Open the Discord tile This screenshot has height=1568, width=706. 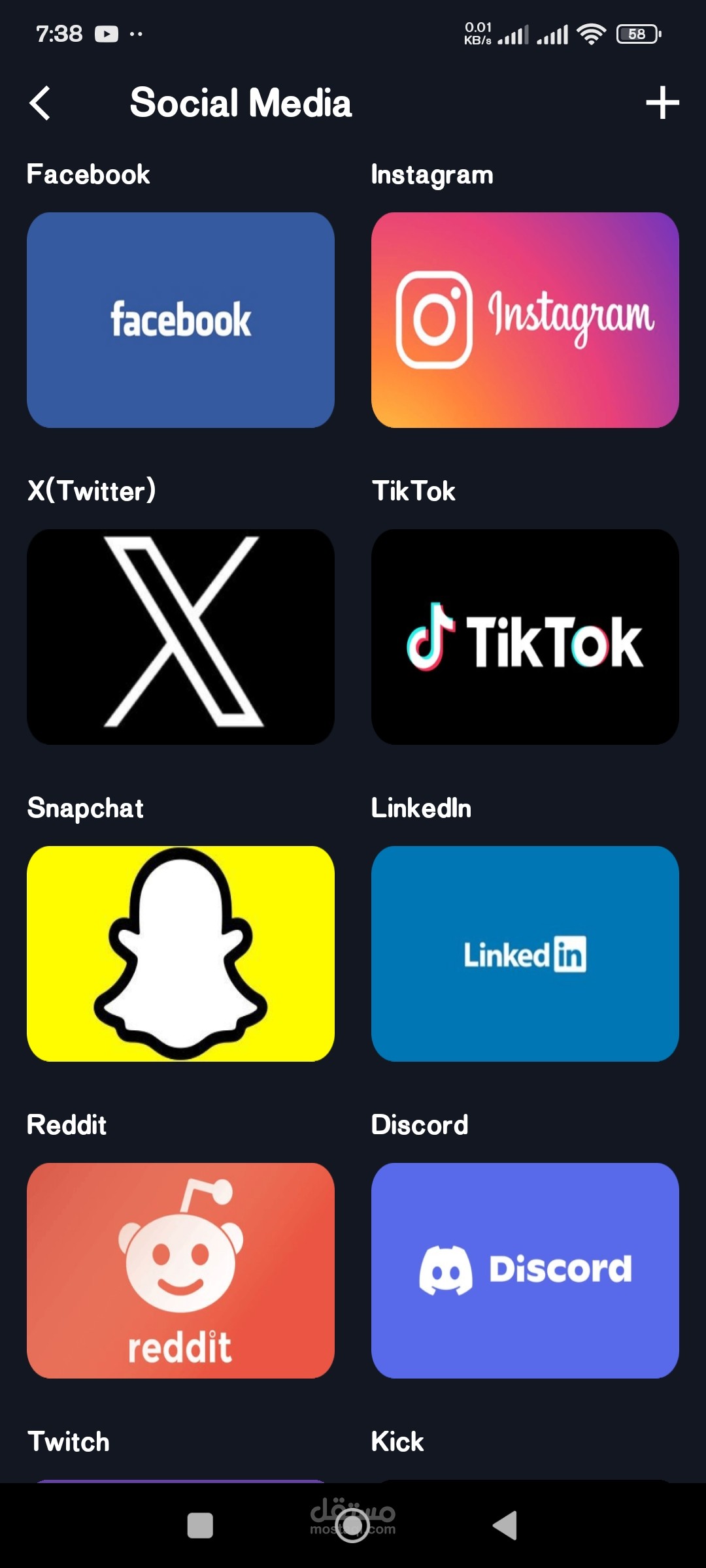[525, 1271]
